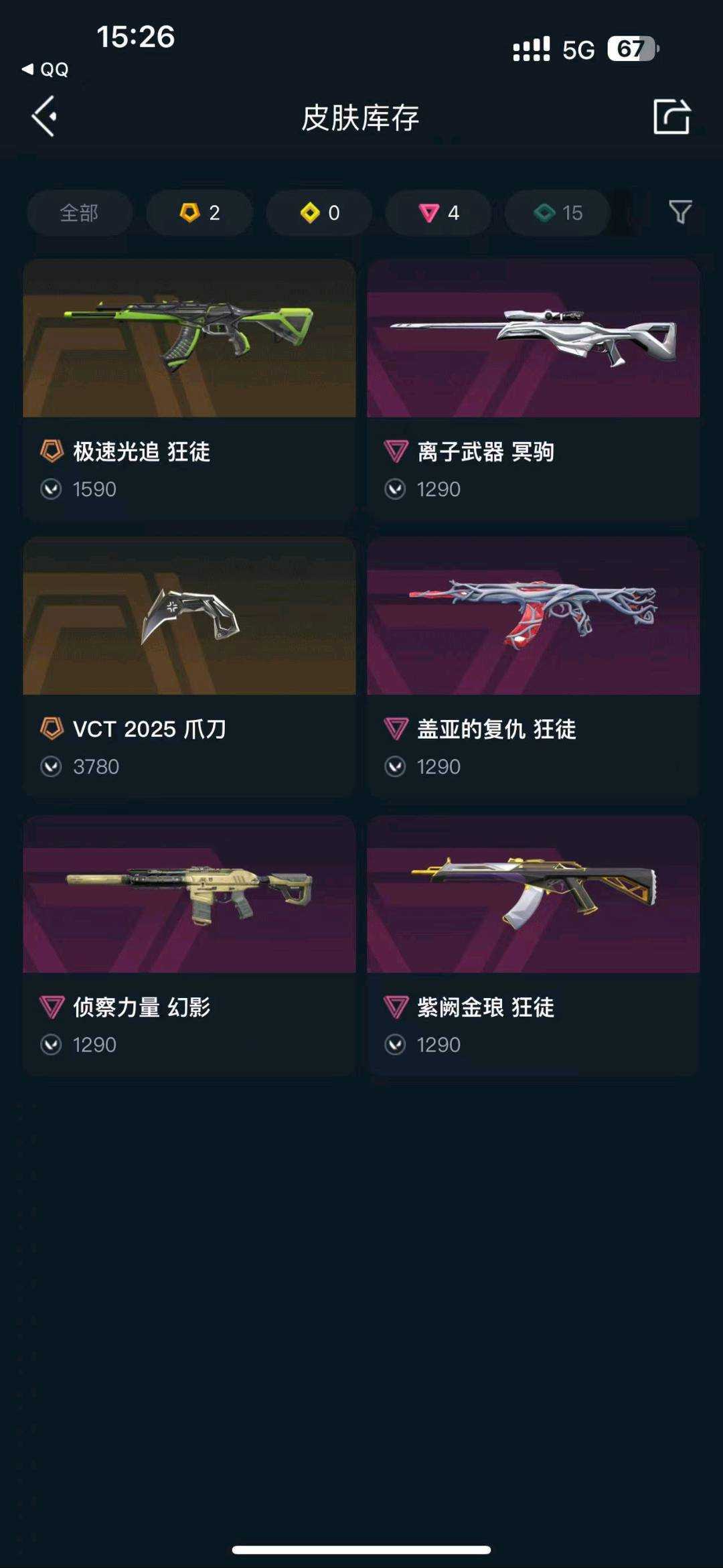Open the 极速光追 狂徒 skin card

click(189, 390)
